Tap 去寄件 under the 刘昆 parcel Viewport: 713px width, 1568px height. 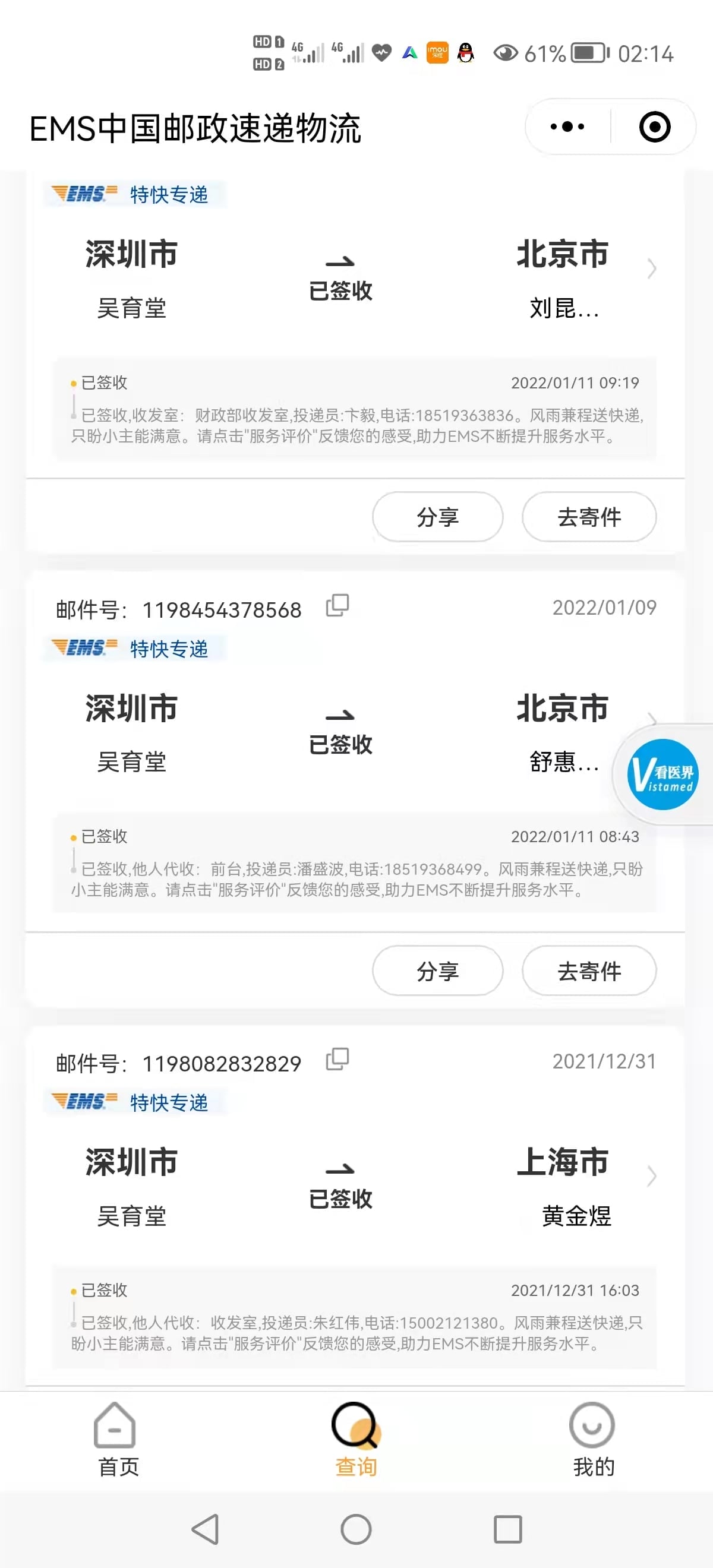point(589,517)
